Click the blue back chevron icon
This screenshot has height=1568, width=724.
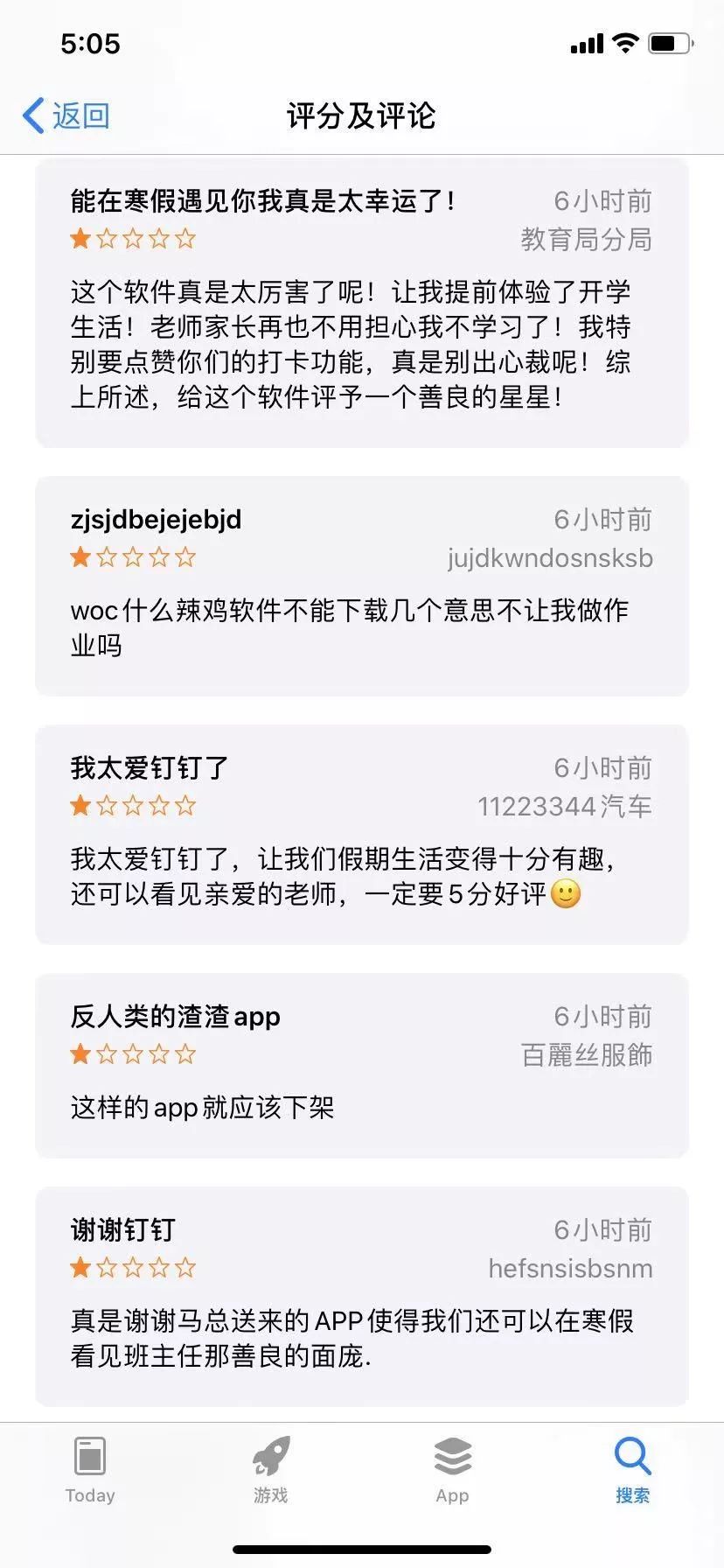(x=31, y=114)
